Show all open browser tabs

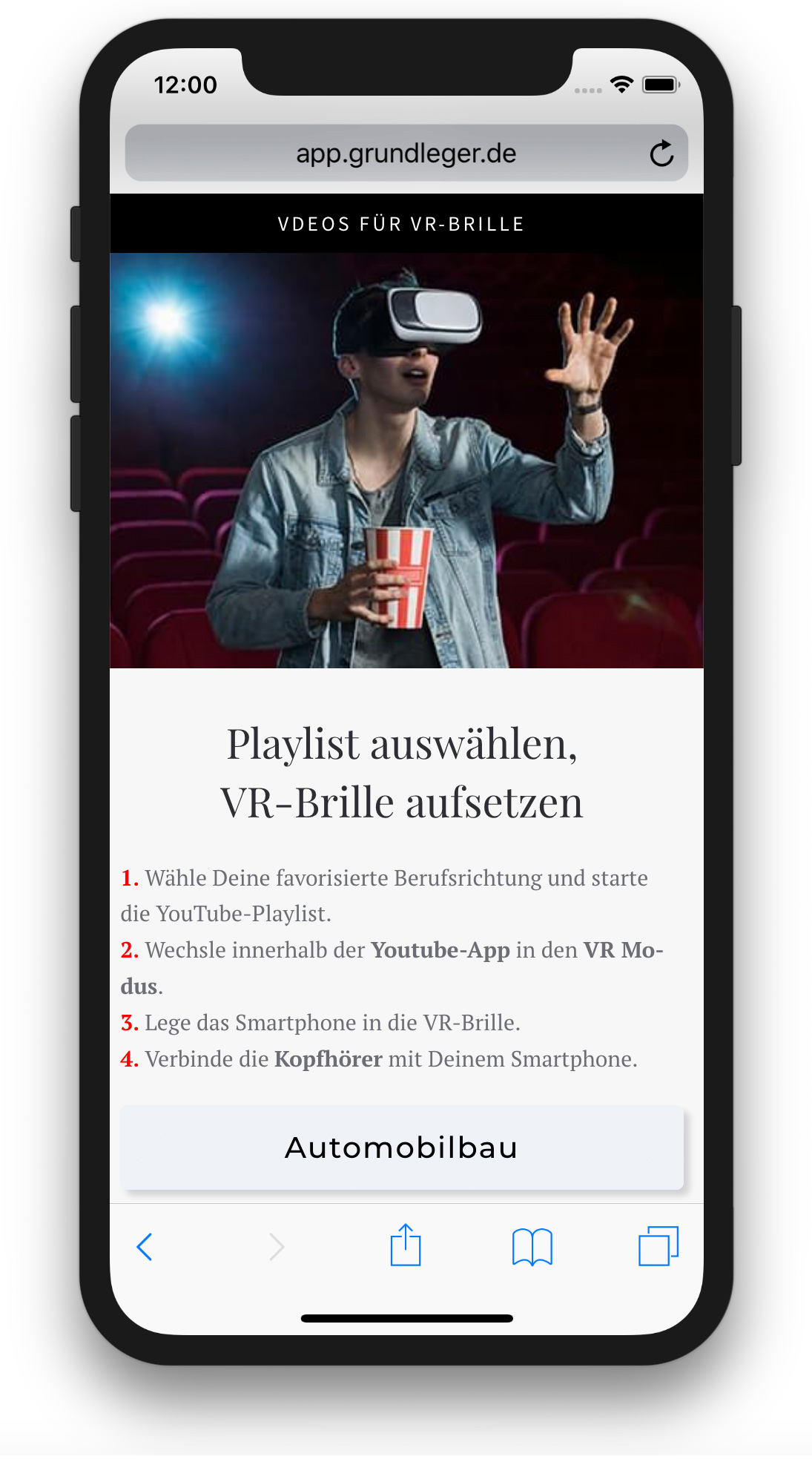click(x=658, y=1246)
